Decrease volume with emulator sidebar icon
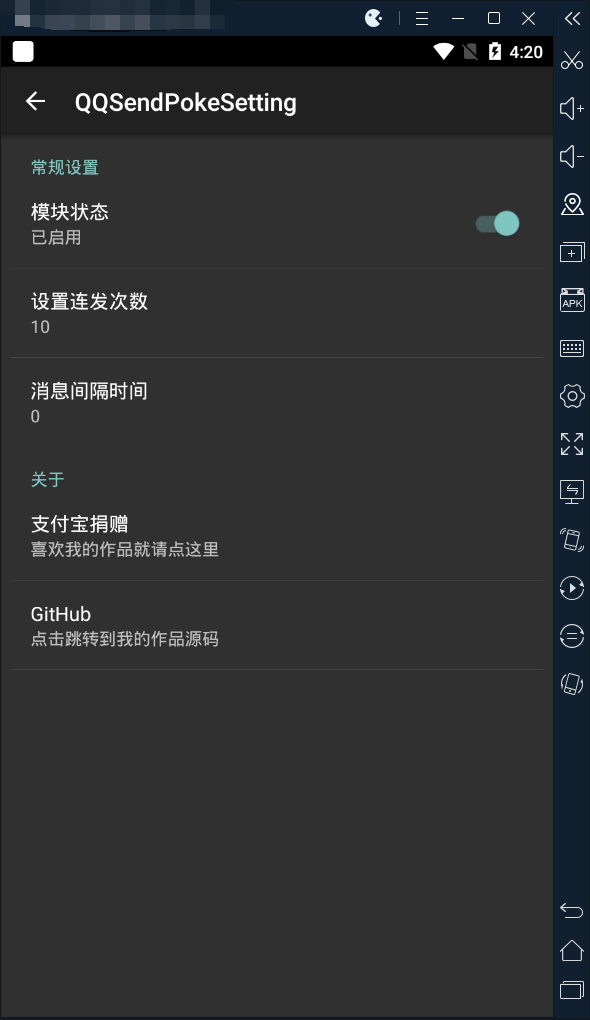590x1020 pixels. click(572, 157)
